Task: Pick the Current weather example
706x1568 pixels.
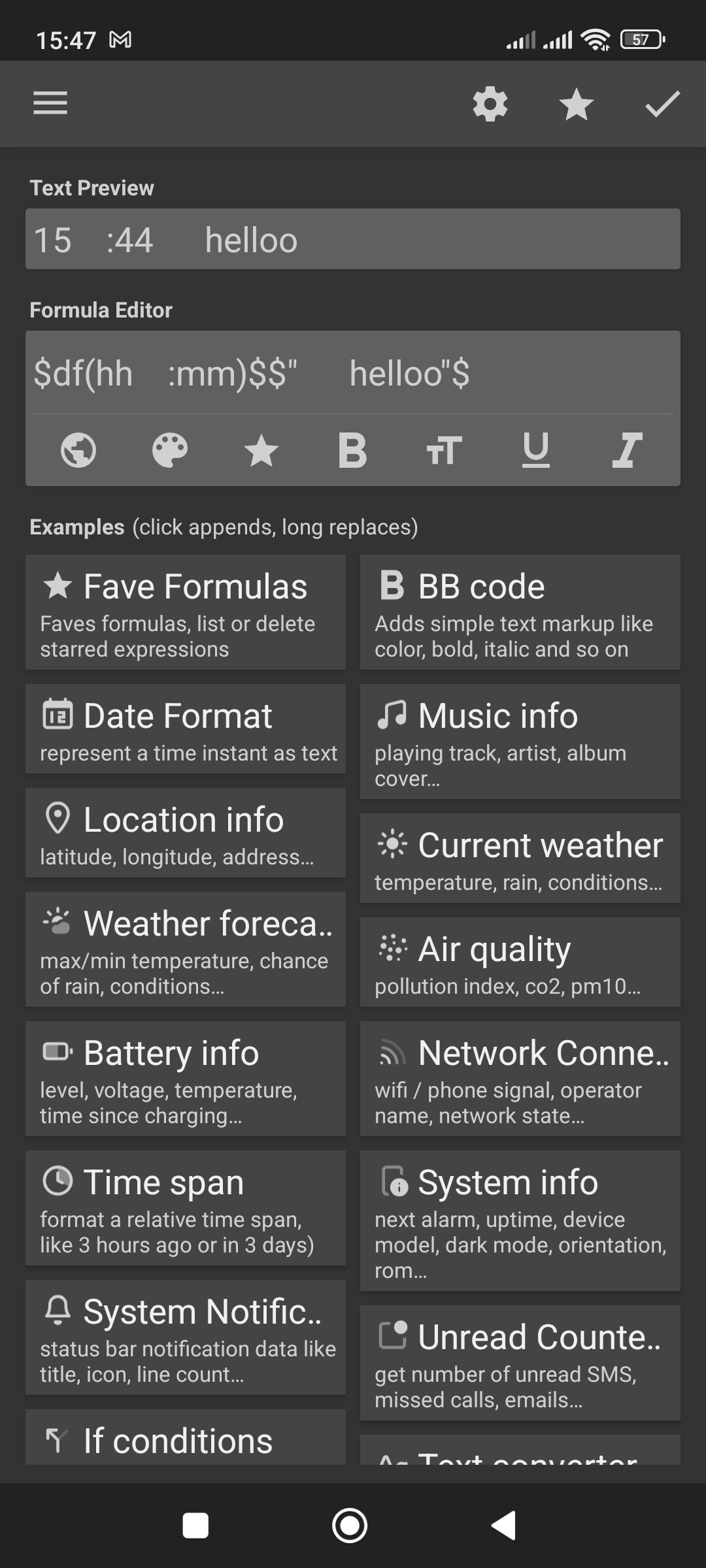Action: [520, 858]
